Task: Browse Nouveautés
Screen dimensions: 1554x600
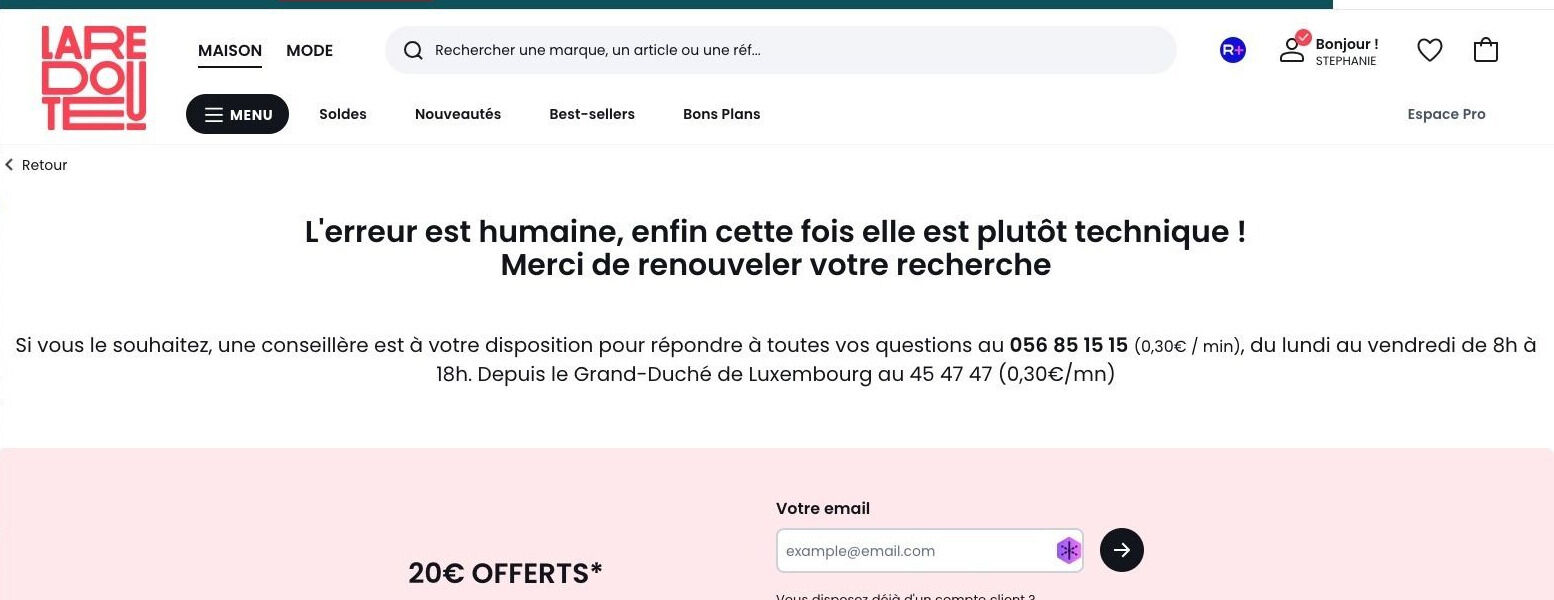Action: (458, 114)
